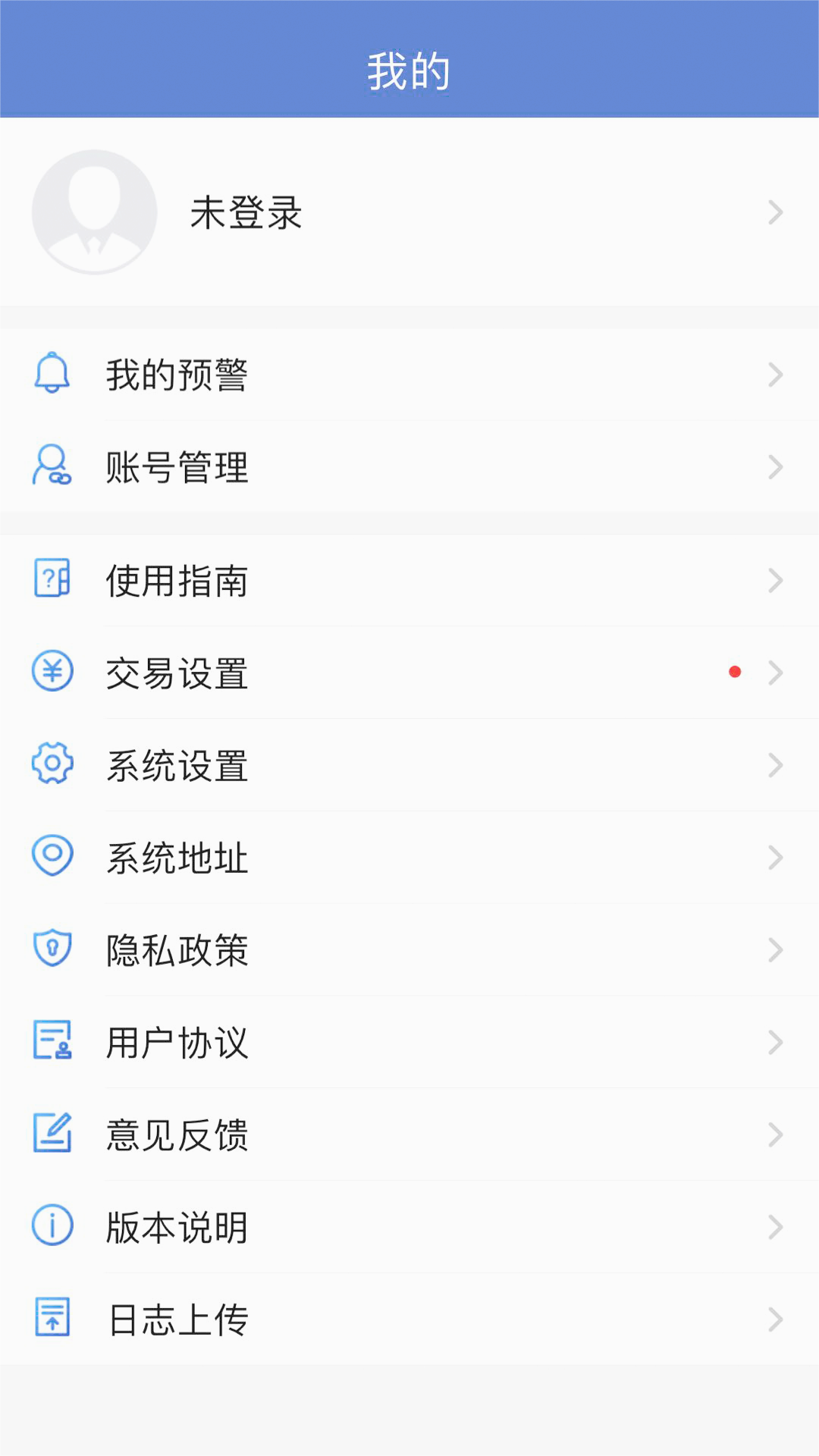The width and height of the screenshot is (819, 1456).
Task: Click the red notification dot on 交易设置
Action: tap(734, 670)
